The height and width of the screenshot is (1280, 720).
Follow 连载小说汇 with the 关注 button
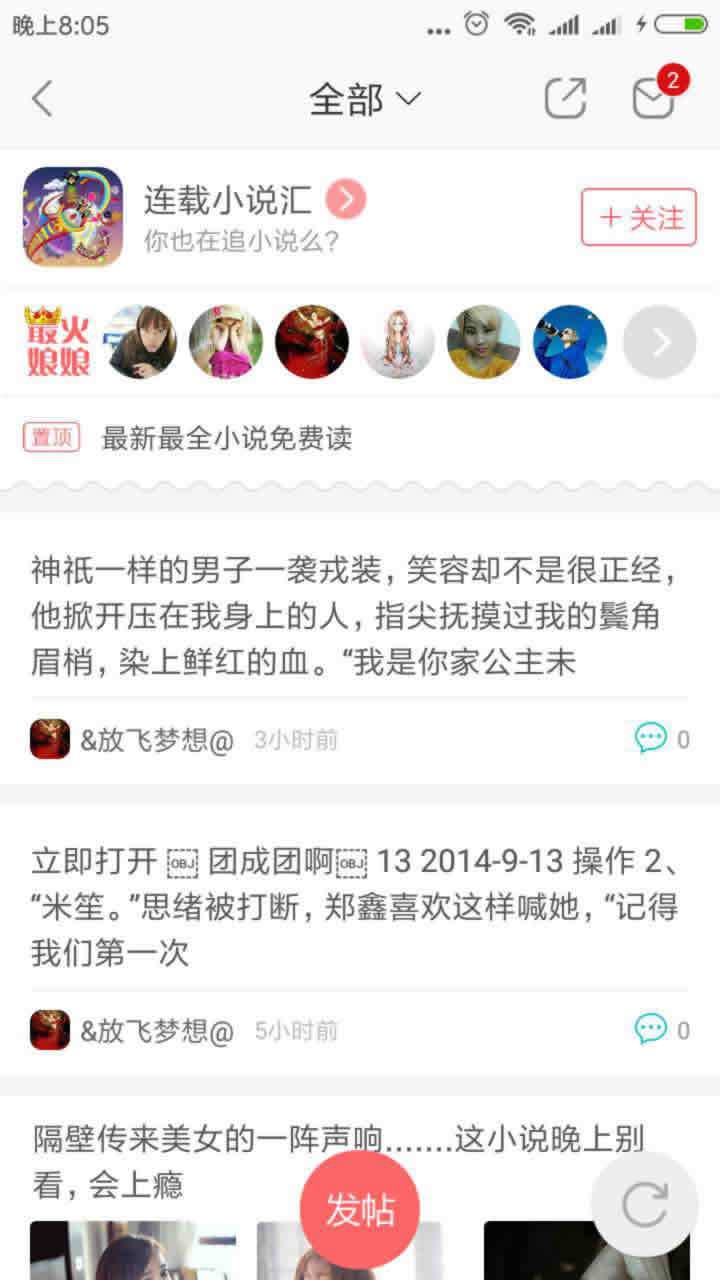click(638, 217)
